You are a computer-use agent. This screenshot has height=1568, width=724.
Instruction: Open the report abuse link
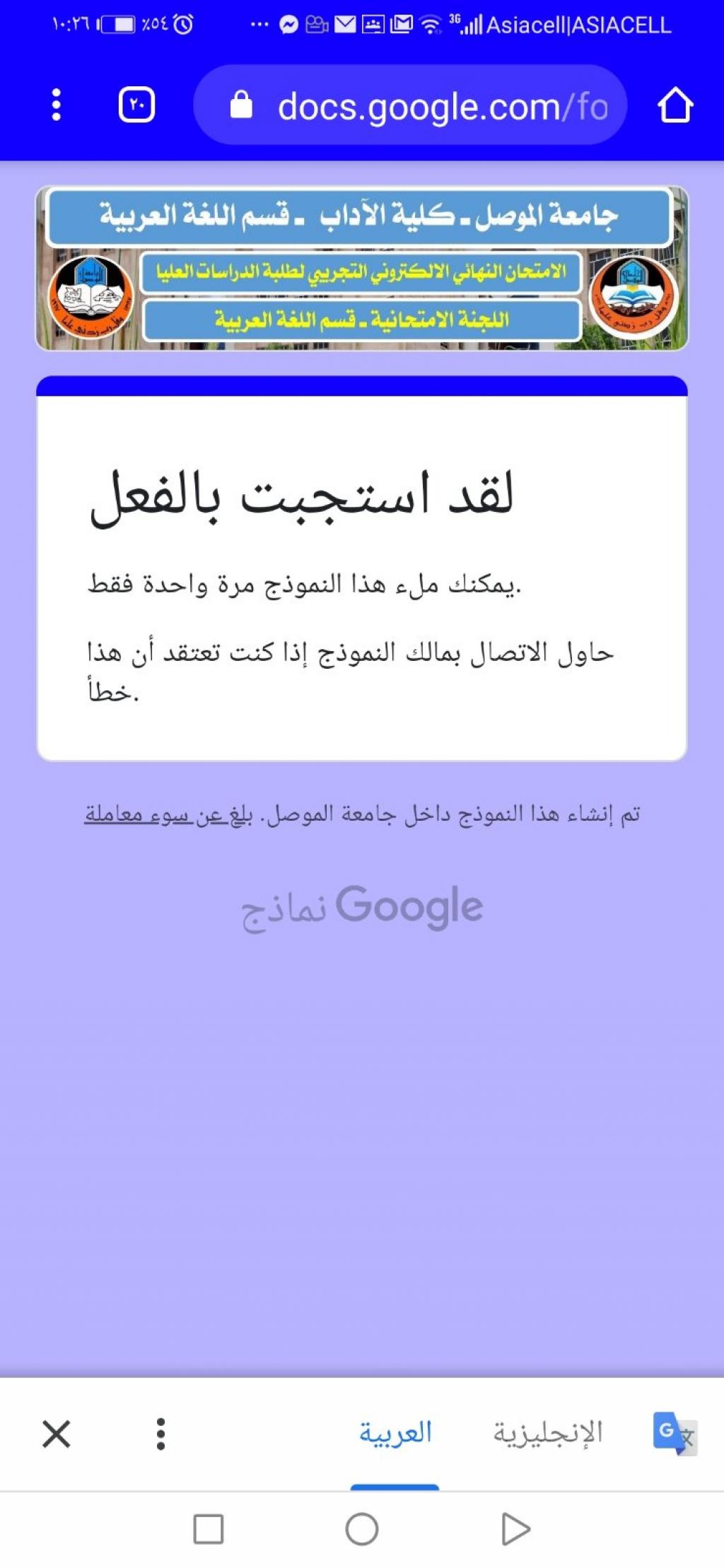[x=168, y=814]
